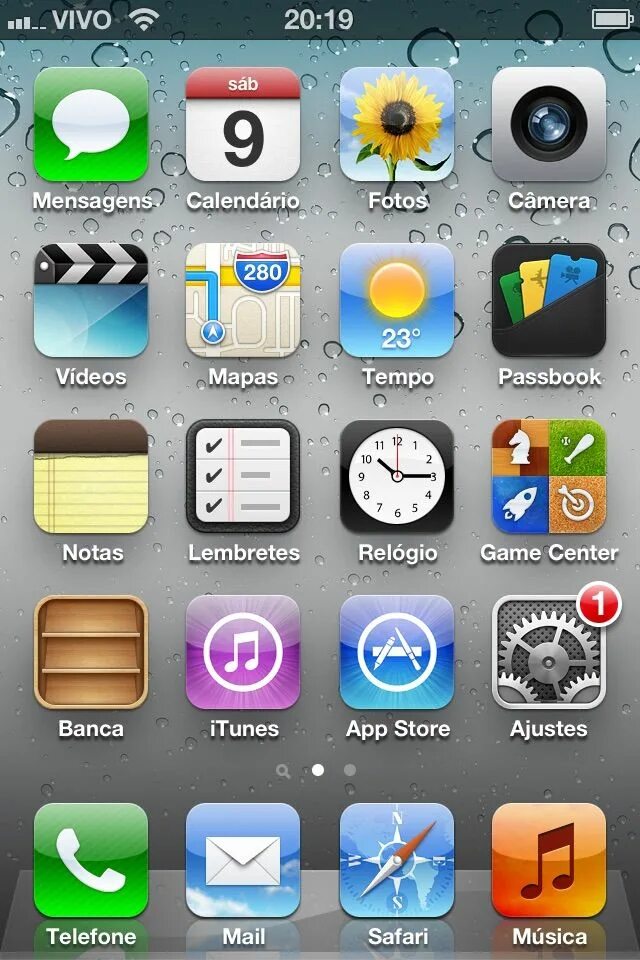Open Calendário app

pyautogui.click(x=243, y=124)
